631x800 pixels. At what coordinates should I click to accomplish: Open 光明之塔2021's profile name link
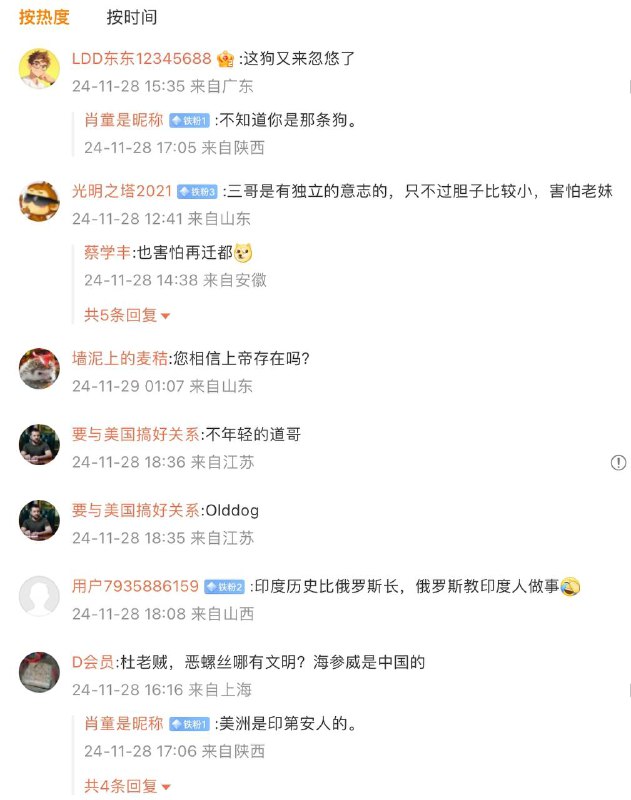point(122,191)
